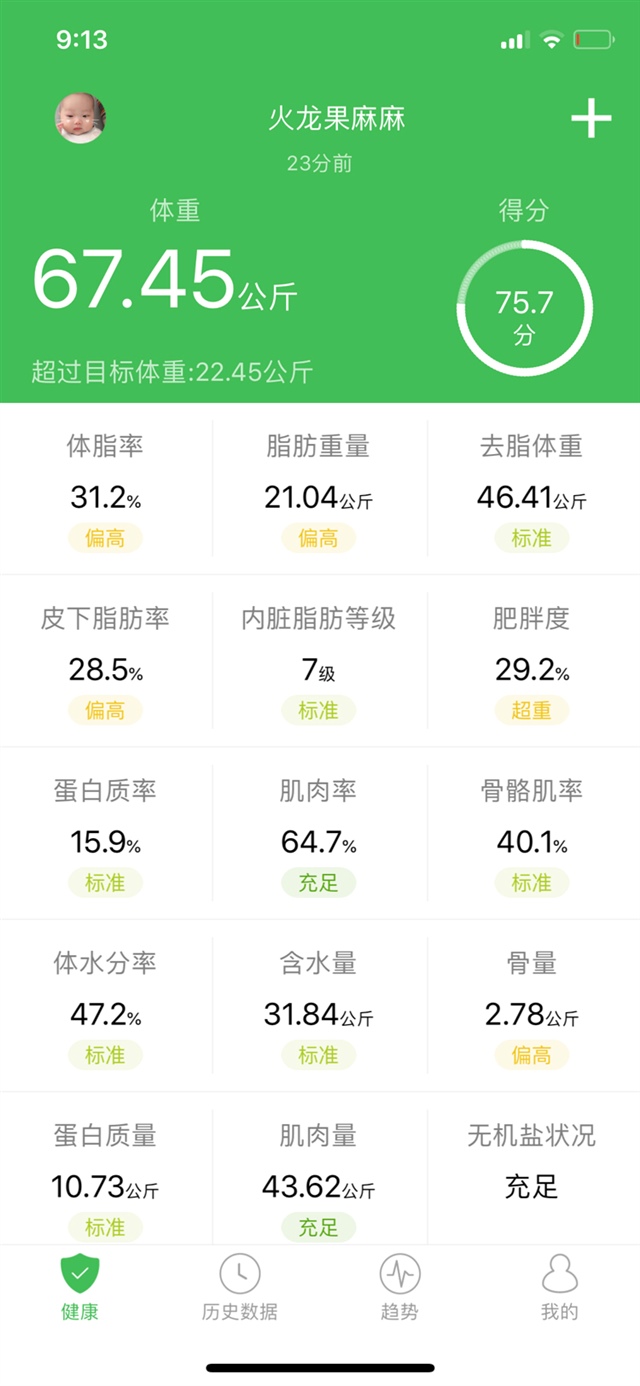Open the 骨量 2.78公斤 tile

532,1008
